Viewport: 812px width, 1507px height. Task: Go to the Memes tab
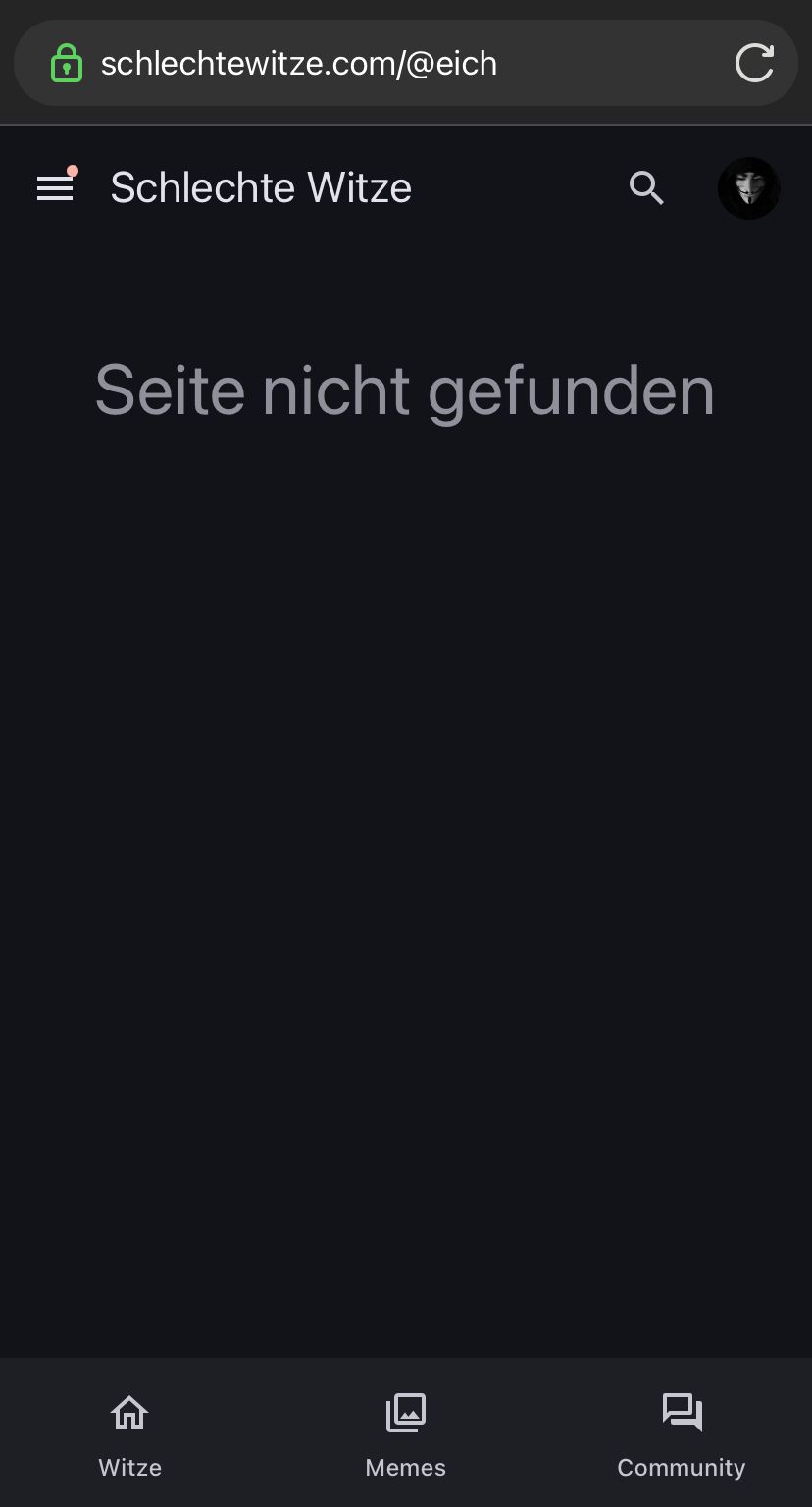click(x=405, y=1433)
